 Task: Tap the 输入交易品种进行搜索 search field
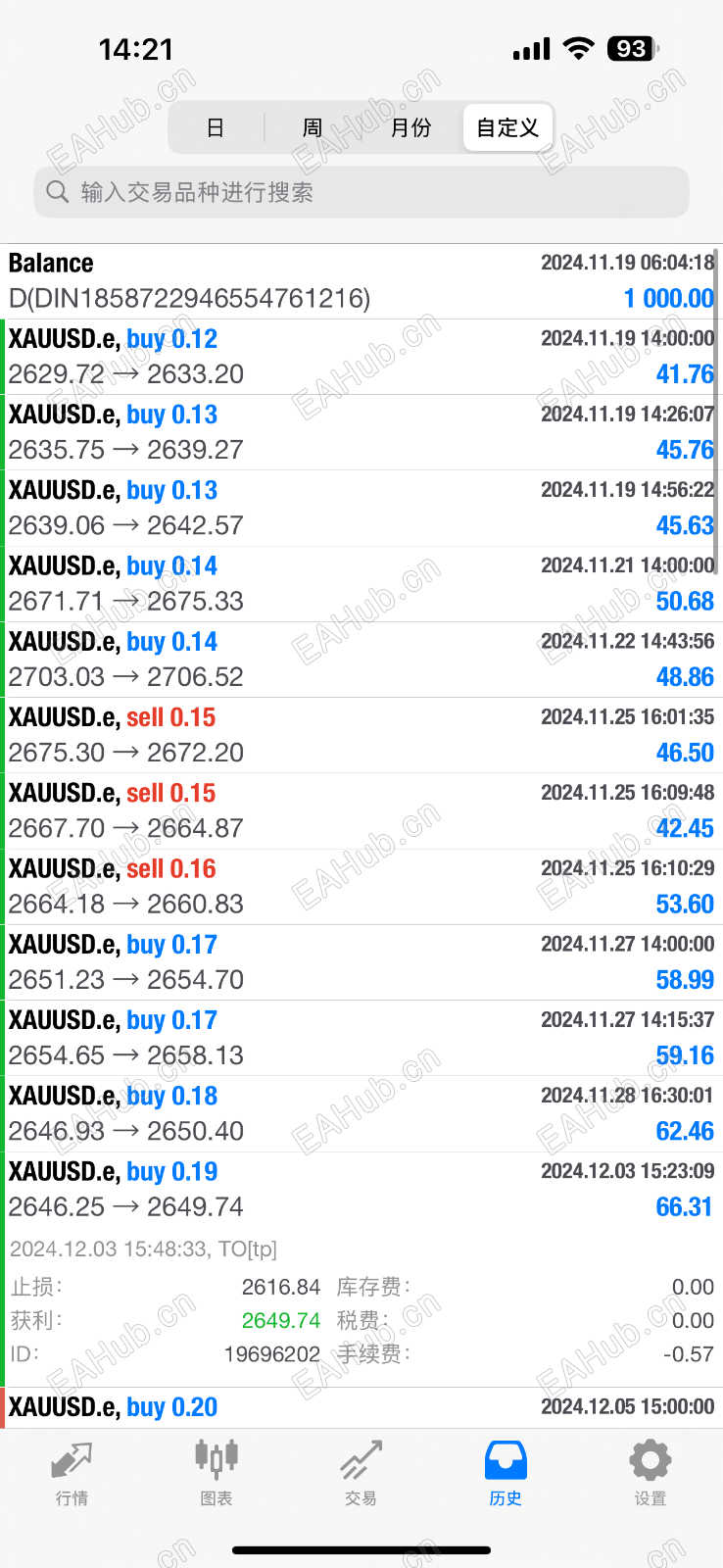(x=361, y=192)
